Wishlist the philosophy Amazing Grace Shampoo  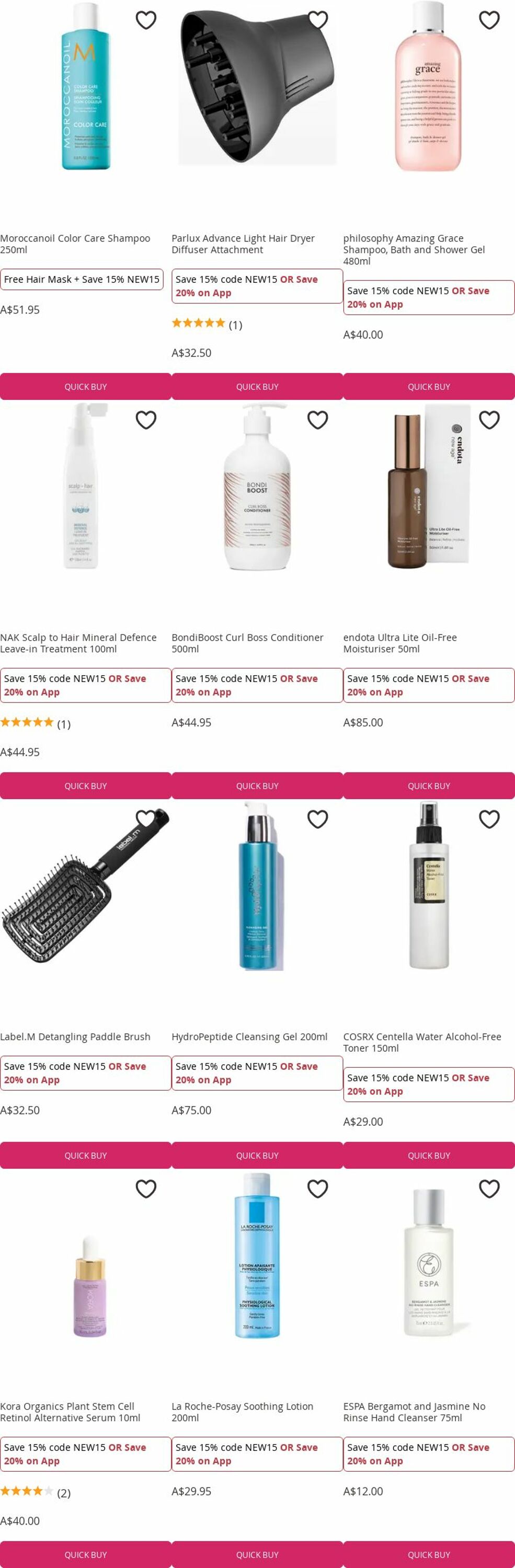489,20
